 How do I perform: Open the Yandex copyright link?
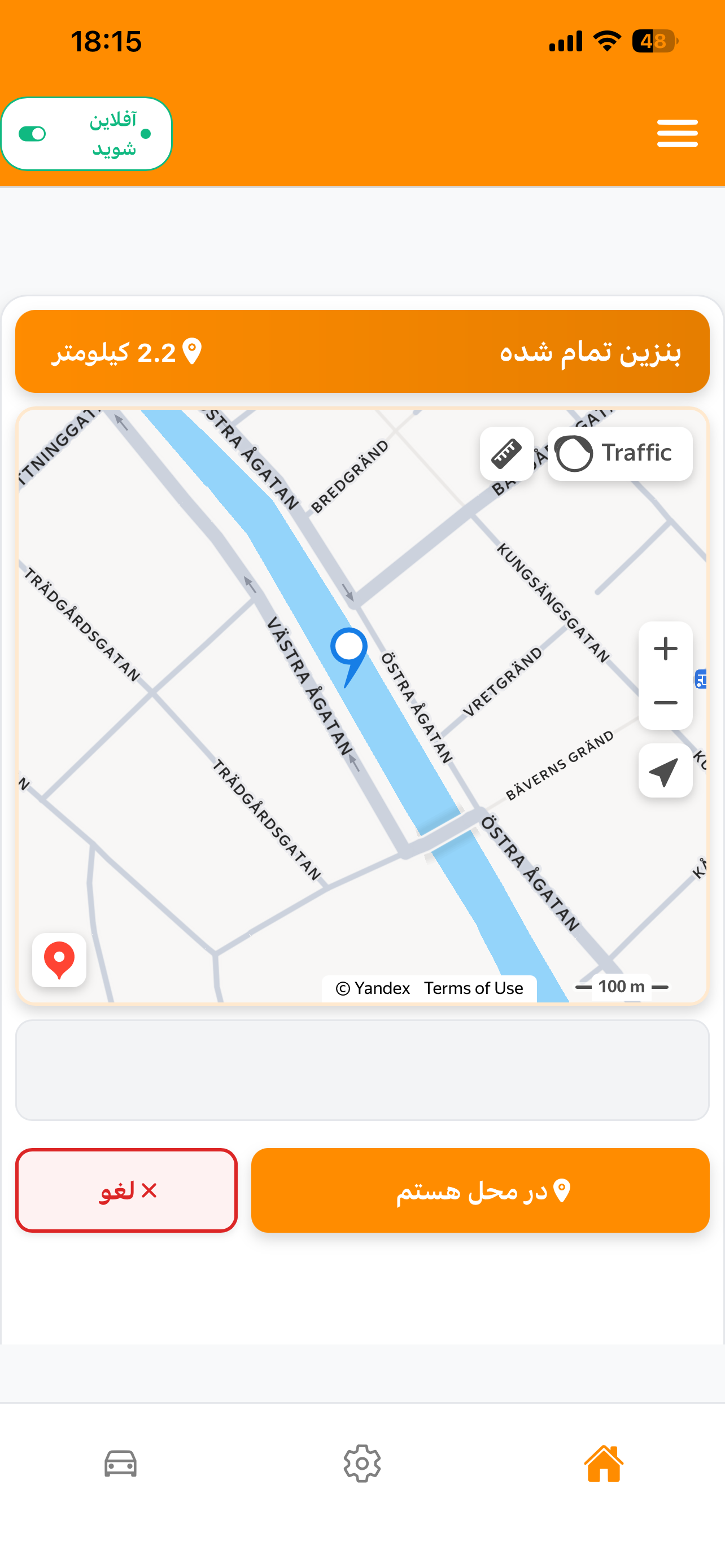point(373,987)
